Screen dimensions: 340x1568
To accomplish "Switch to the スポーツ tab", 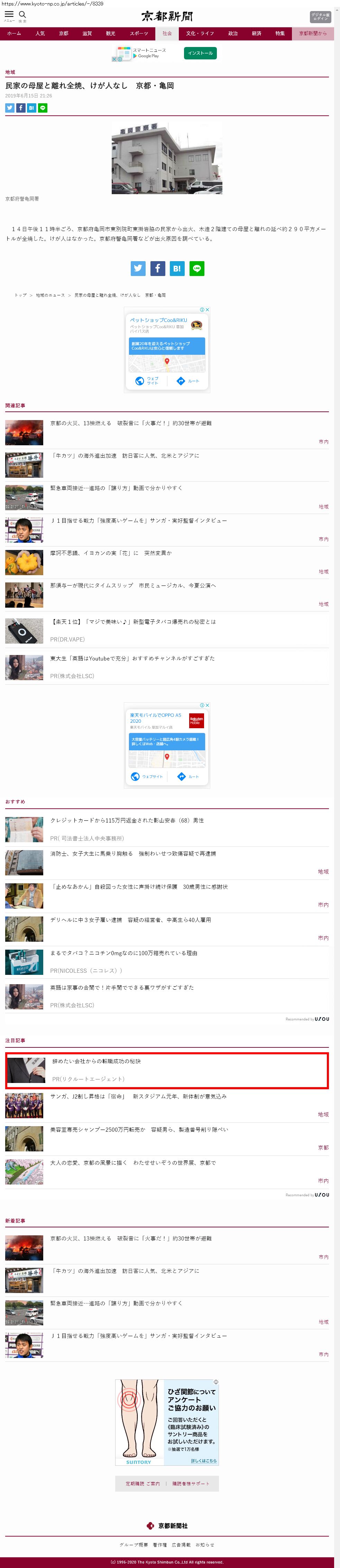I will pos(139,34).
